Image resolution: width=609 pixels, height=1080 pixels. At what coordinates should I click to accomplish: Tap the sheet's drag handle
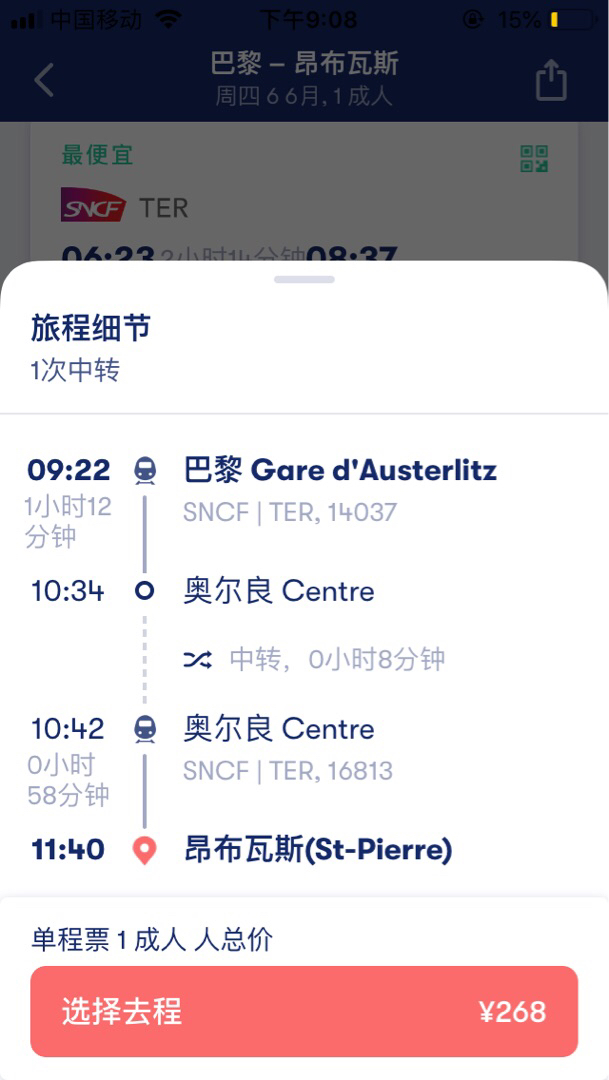coord(304,280)
